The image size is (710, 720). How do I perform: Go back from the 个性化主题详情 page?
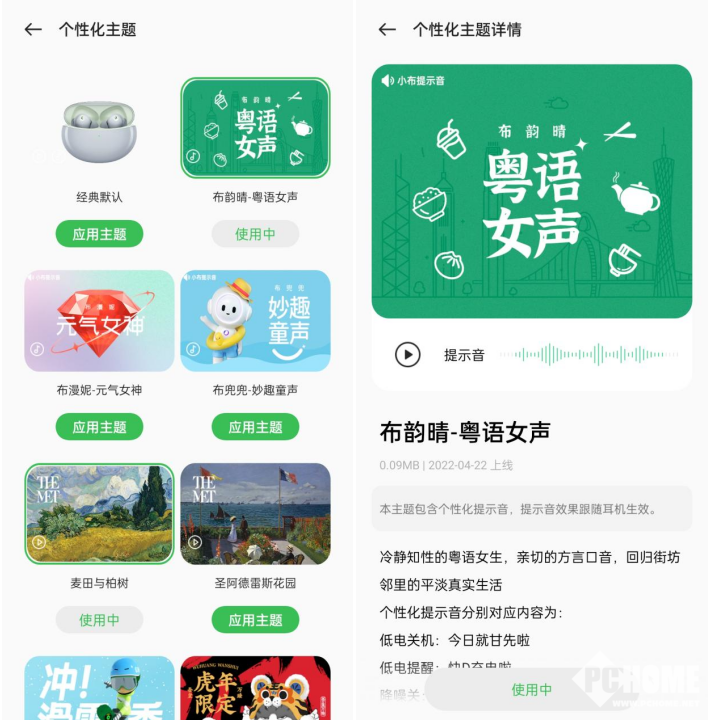pyautogui.click(x=387, y=30)
